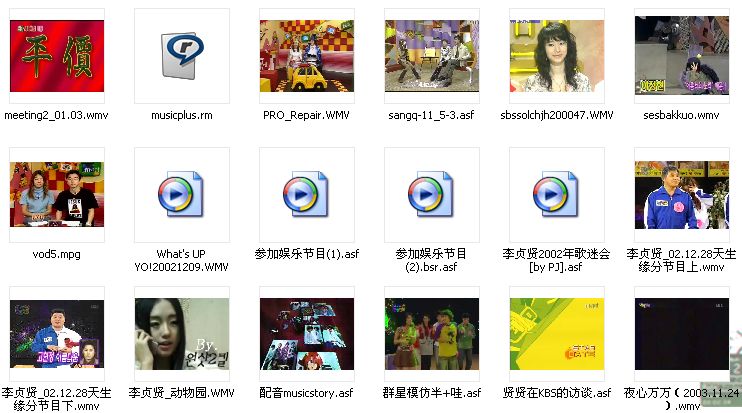742x413 pixels.
Task: Open the 天生缘分节目下.wmv video
Action: pos(56,333)
